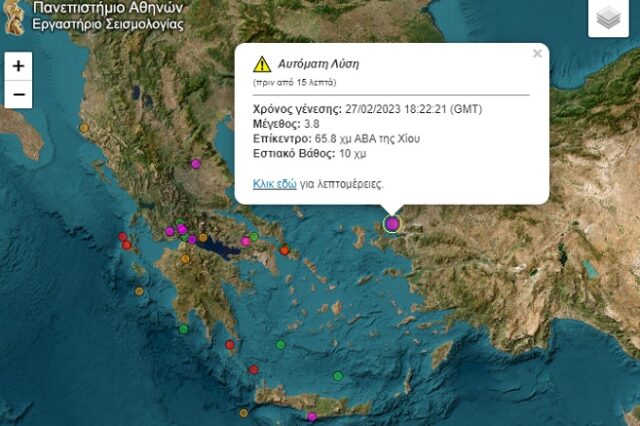Image resolution: width=640 pixels, height=426 pixels.
Task: Zoom out of the map
Action: 19,96
